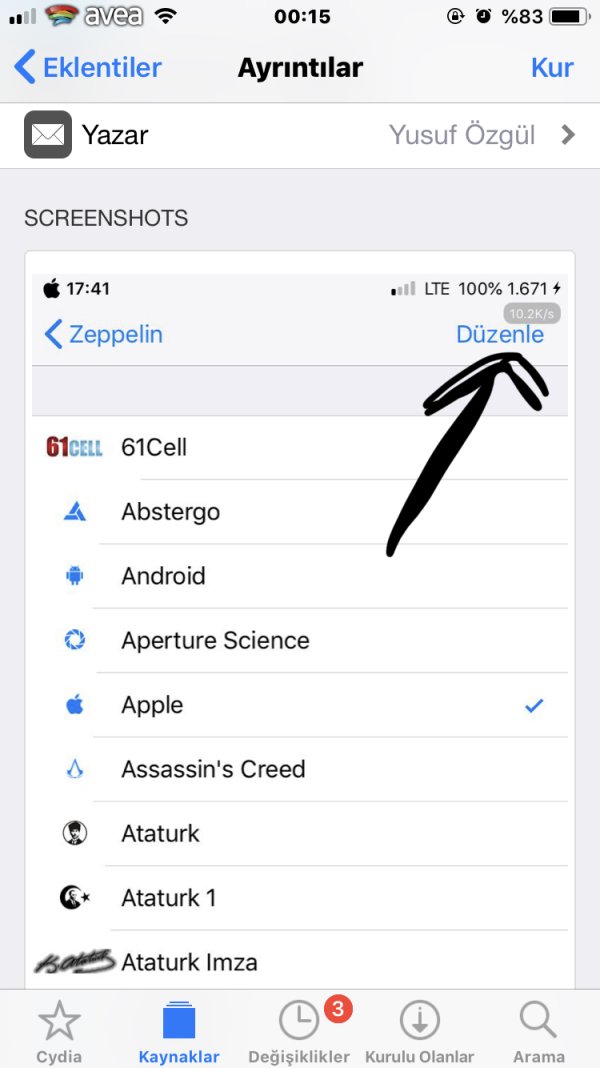Switch to the Cydia tab
This screenshot has height=1068, width=600.
coord(59,1030)
